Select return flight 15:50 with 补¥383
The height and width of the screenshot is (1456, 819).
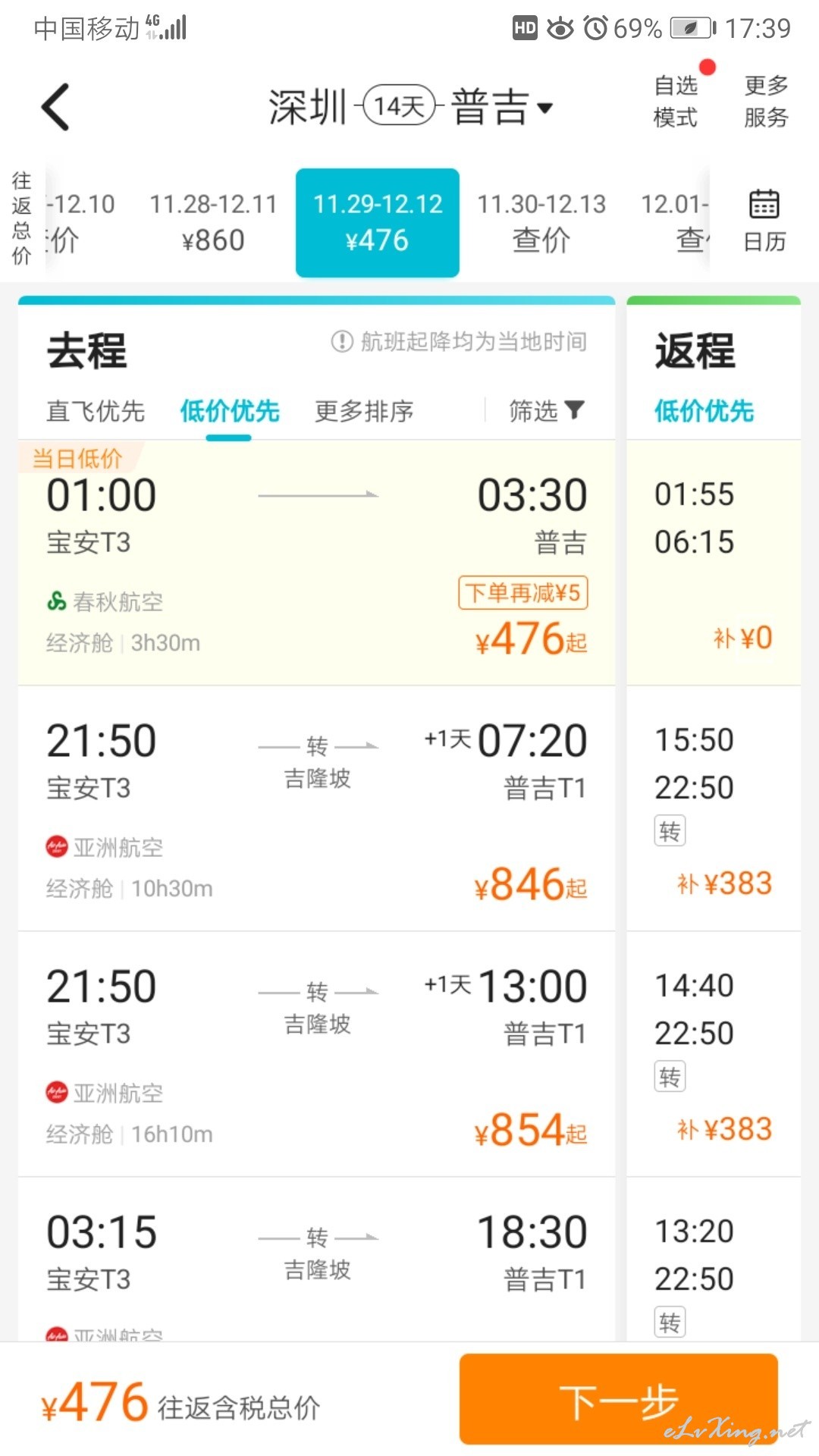(x=714, y=808)
